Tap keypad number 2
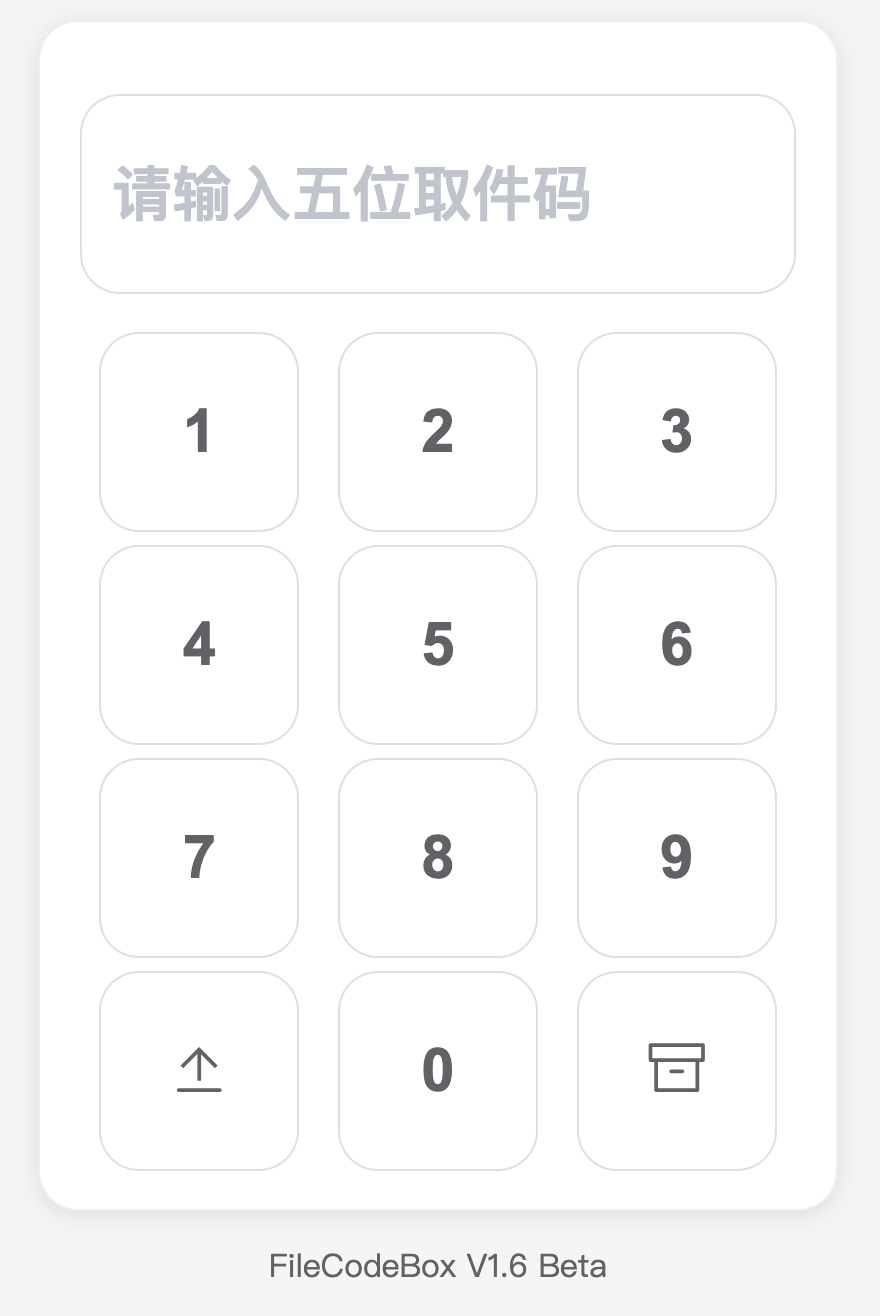 [x=438, y=432]
